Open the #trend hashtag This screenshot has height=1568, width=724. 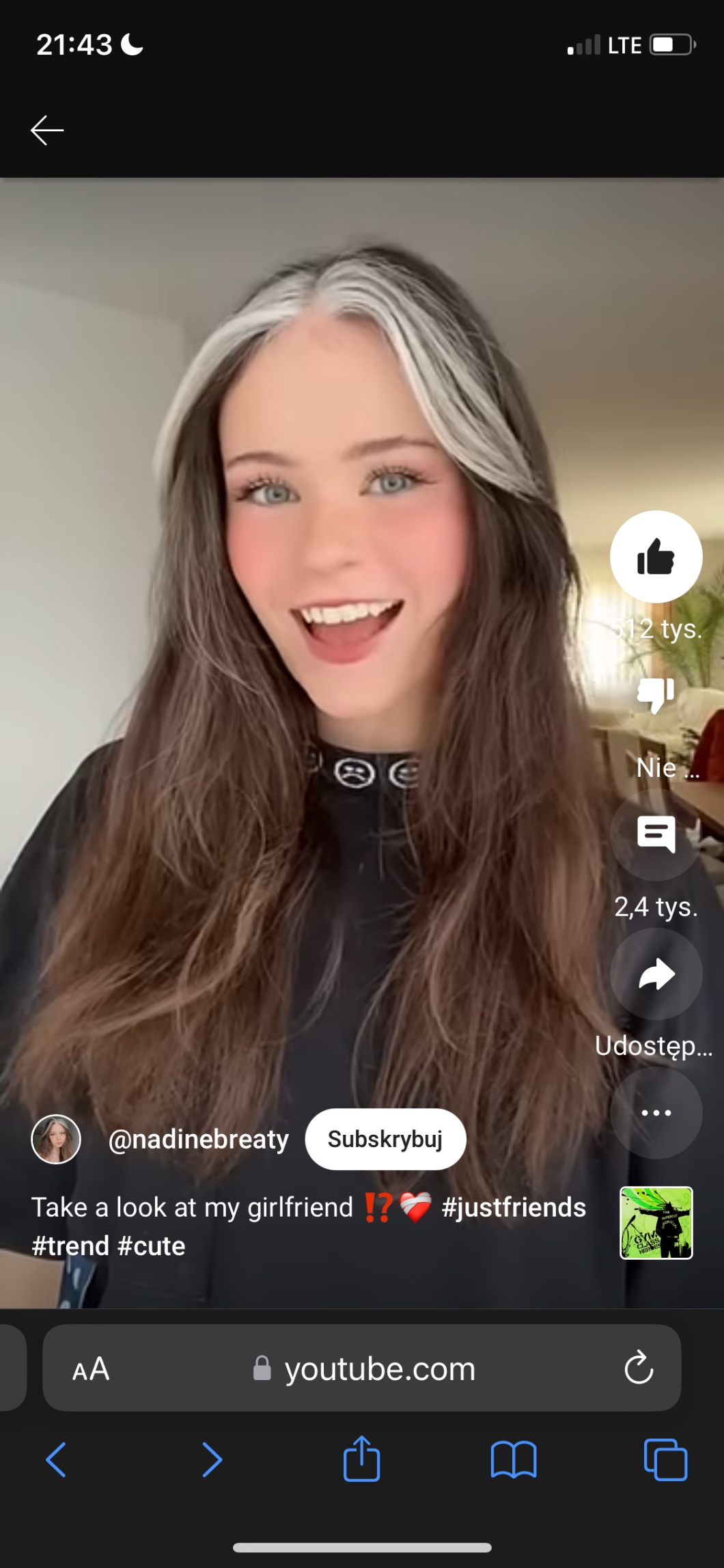70,1246
